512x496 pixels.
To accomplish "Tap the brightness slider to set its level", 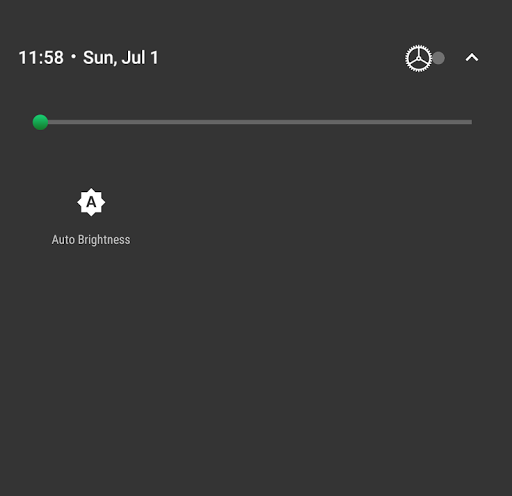I will point(252,122).
